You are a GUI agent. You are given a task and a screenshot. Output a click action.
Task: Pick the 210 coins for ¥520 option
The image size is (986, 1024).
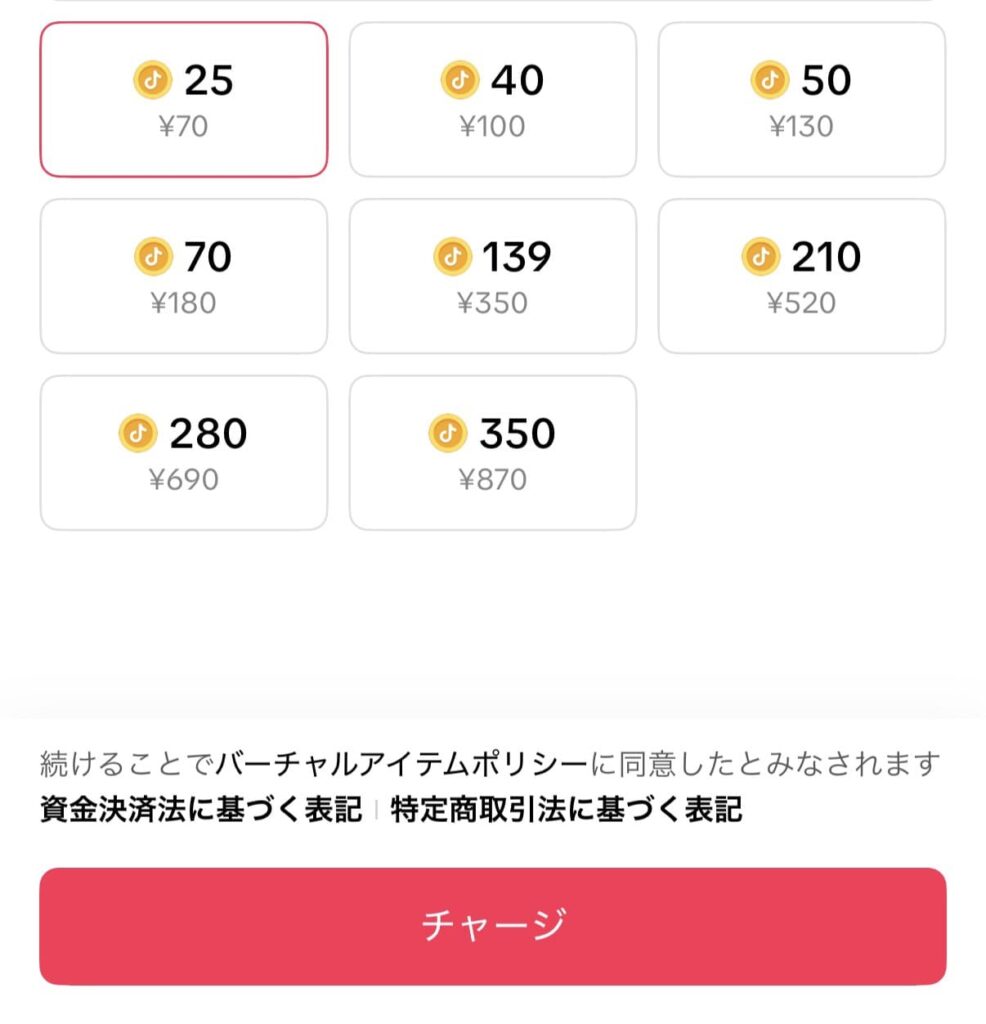click(801, 276)
